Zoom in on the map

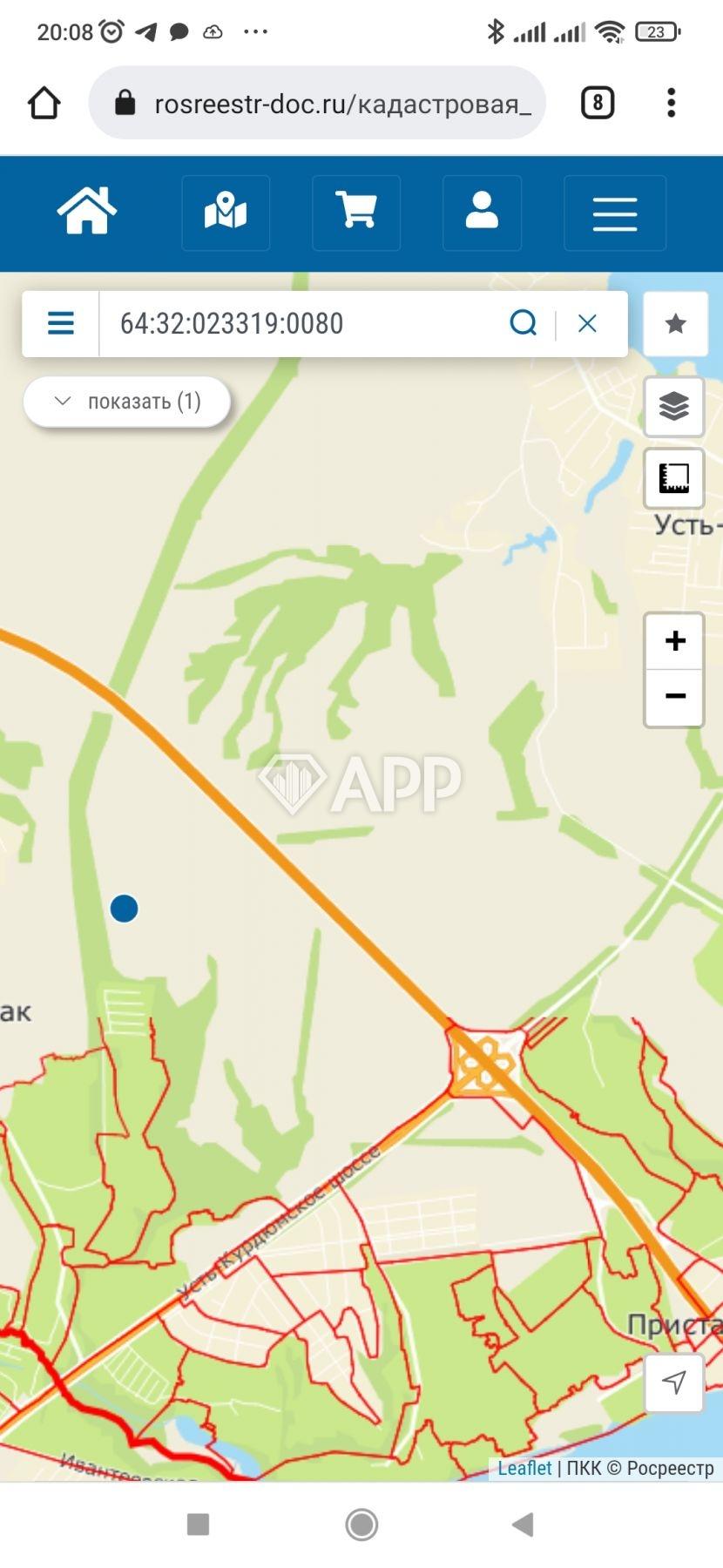tap(674, 641)
